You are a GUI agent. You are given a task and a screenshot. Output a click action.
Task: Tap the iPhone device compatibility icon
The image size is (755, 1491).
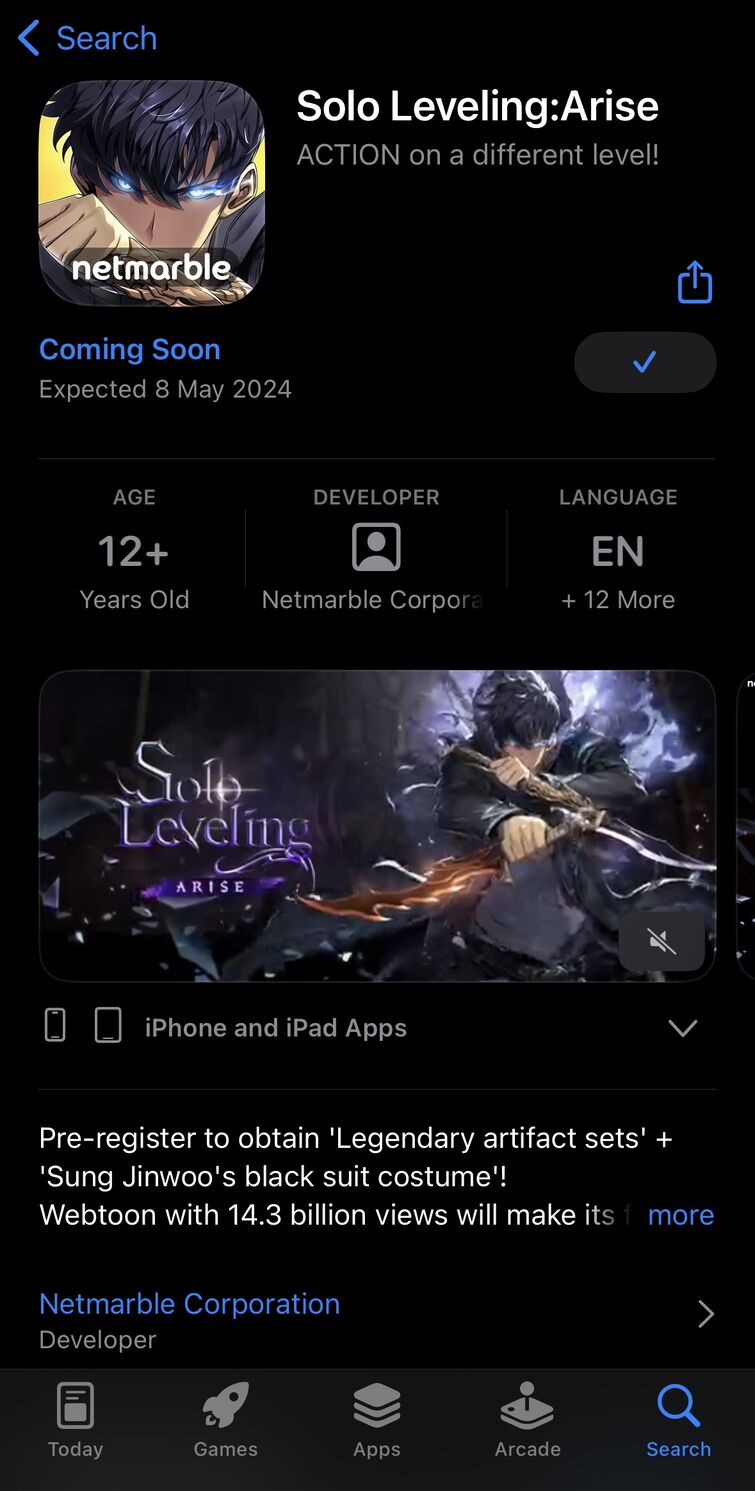tap(55, 1024)
